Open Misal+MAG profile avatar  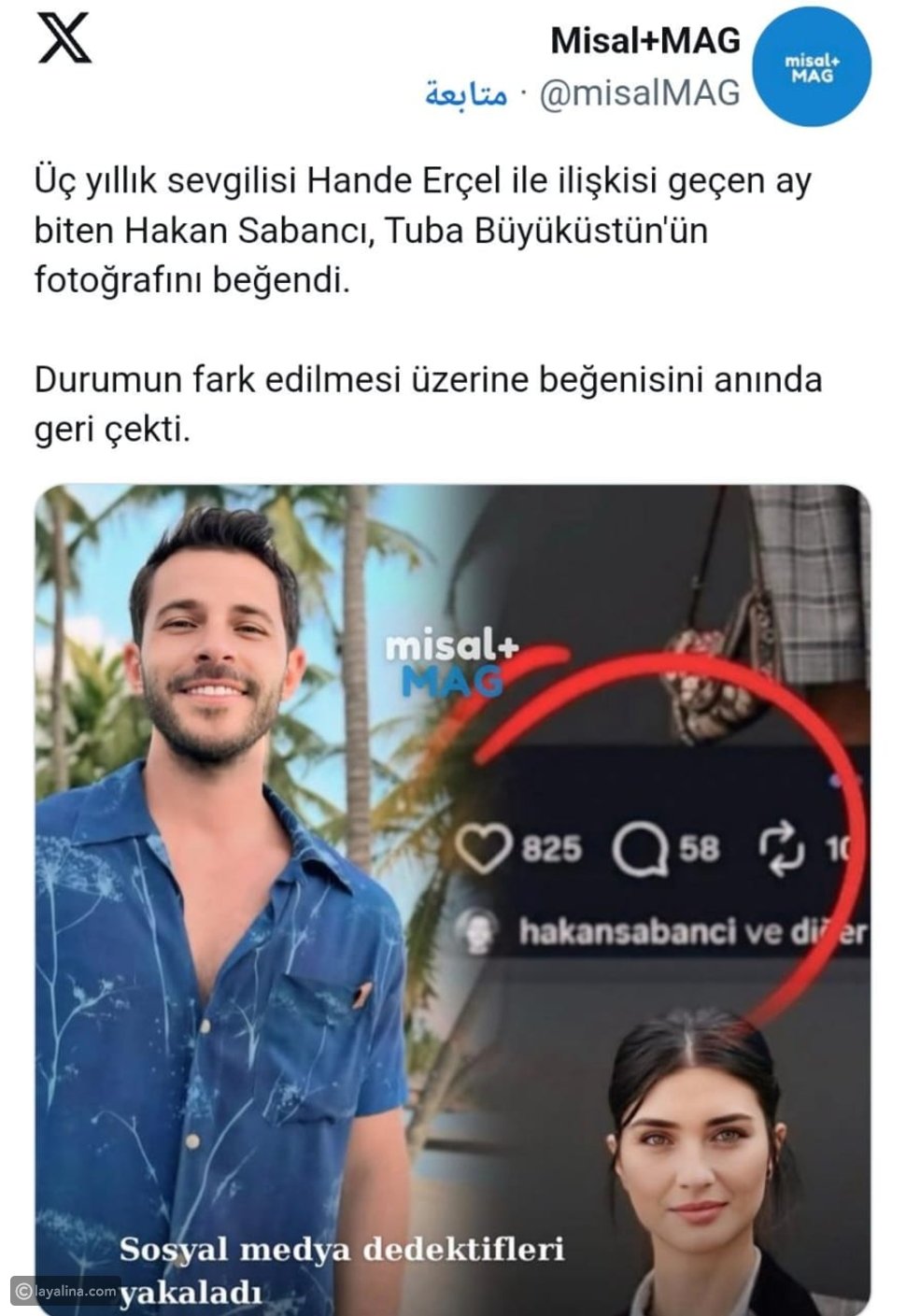pyautogui.click(x=811, y=67)
